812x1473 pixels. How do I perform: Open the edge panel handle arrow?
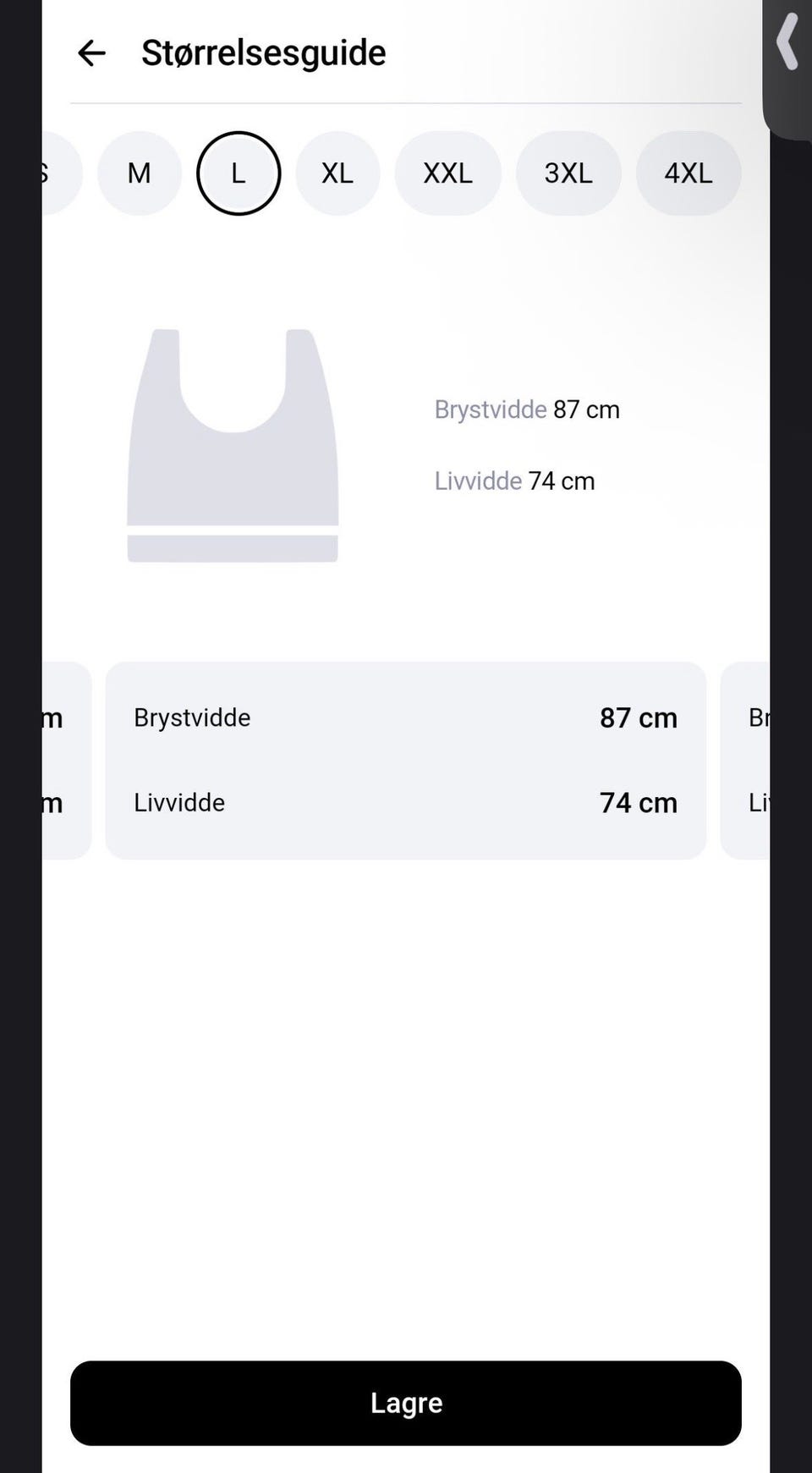pyautogui.click(x=787, y=41)
